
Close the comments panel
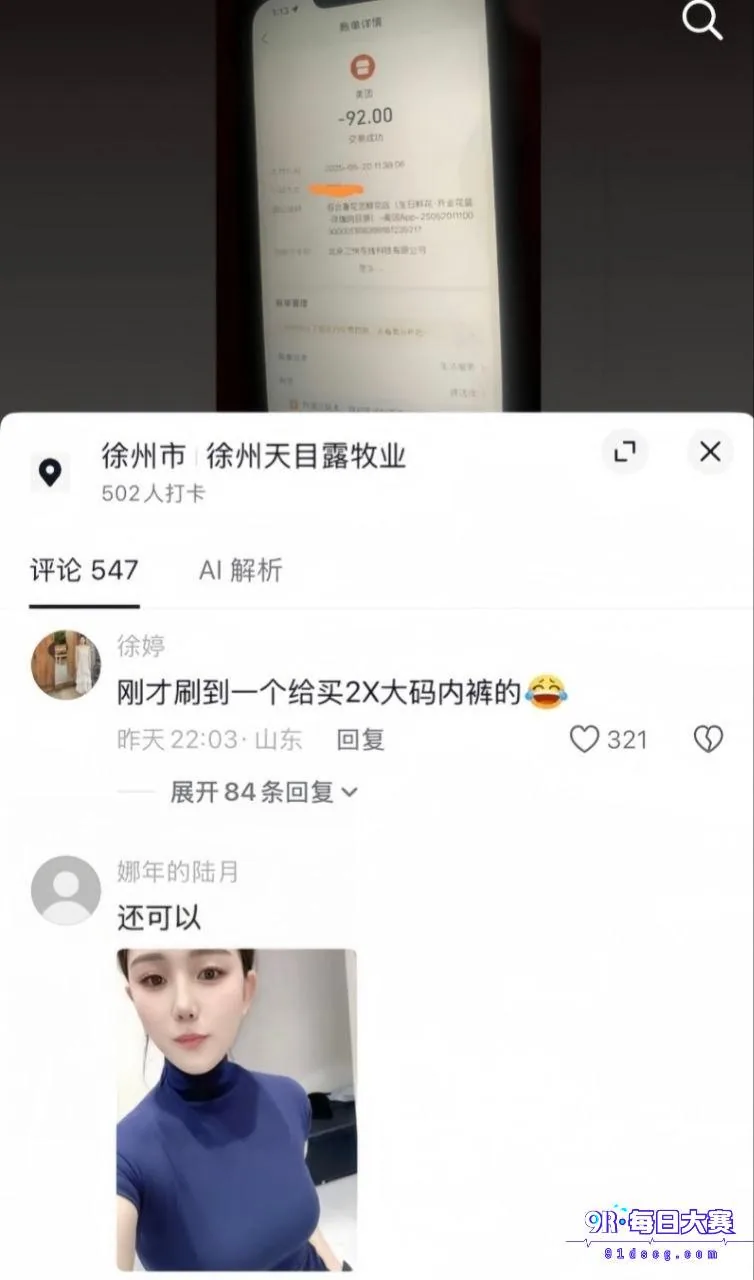710,452
